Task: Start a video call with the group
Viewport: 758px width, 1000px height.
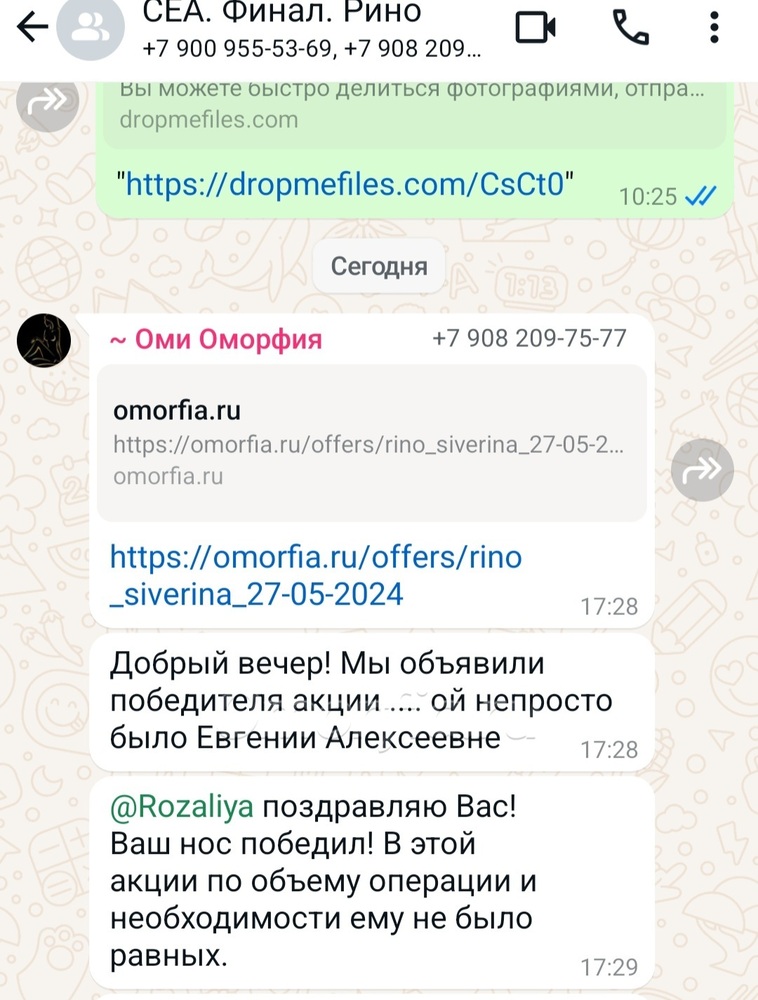Action: [535, 28]
